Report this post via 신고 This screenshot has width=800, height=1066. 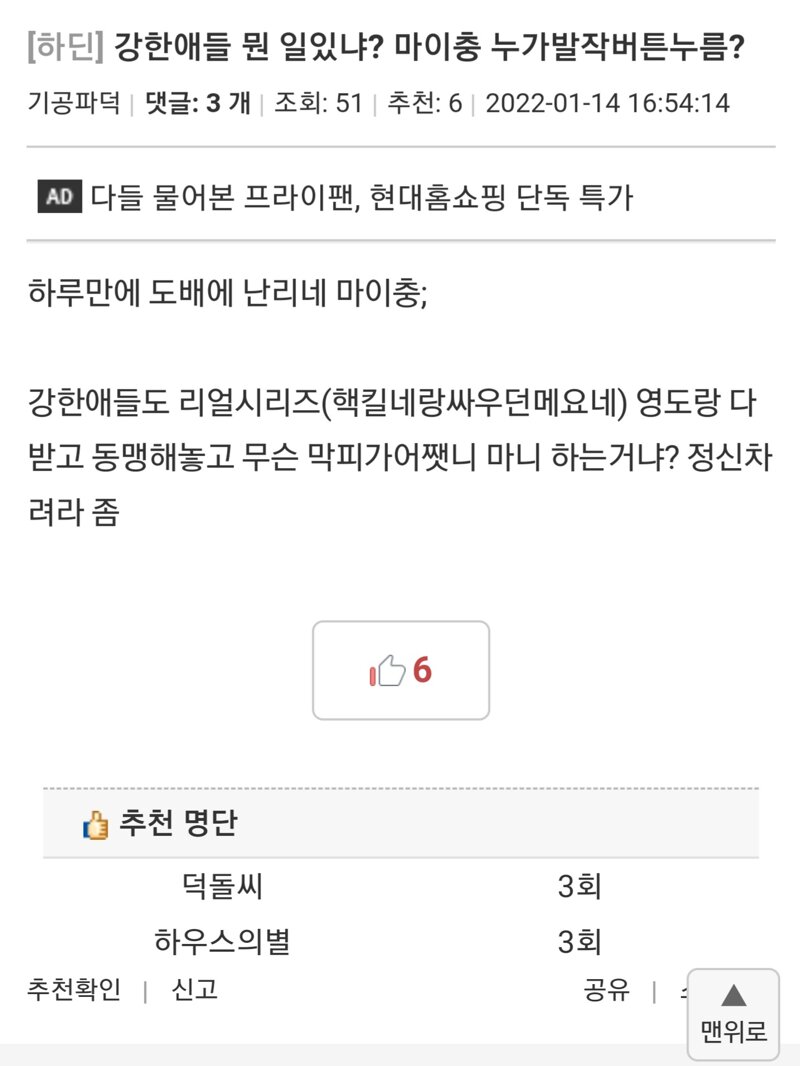(195, 990)
